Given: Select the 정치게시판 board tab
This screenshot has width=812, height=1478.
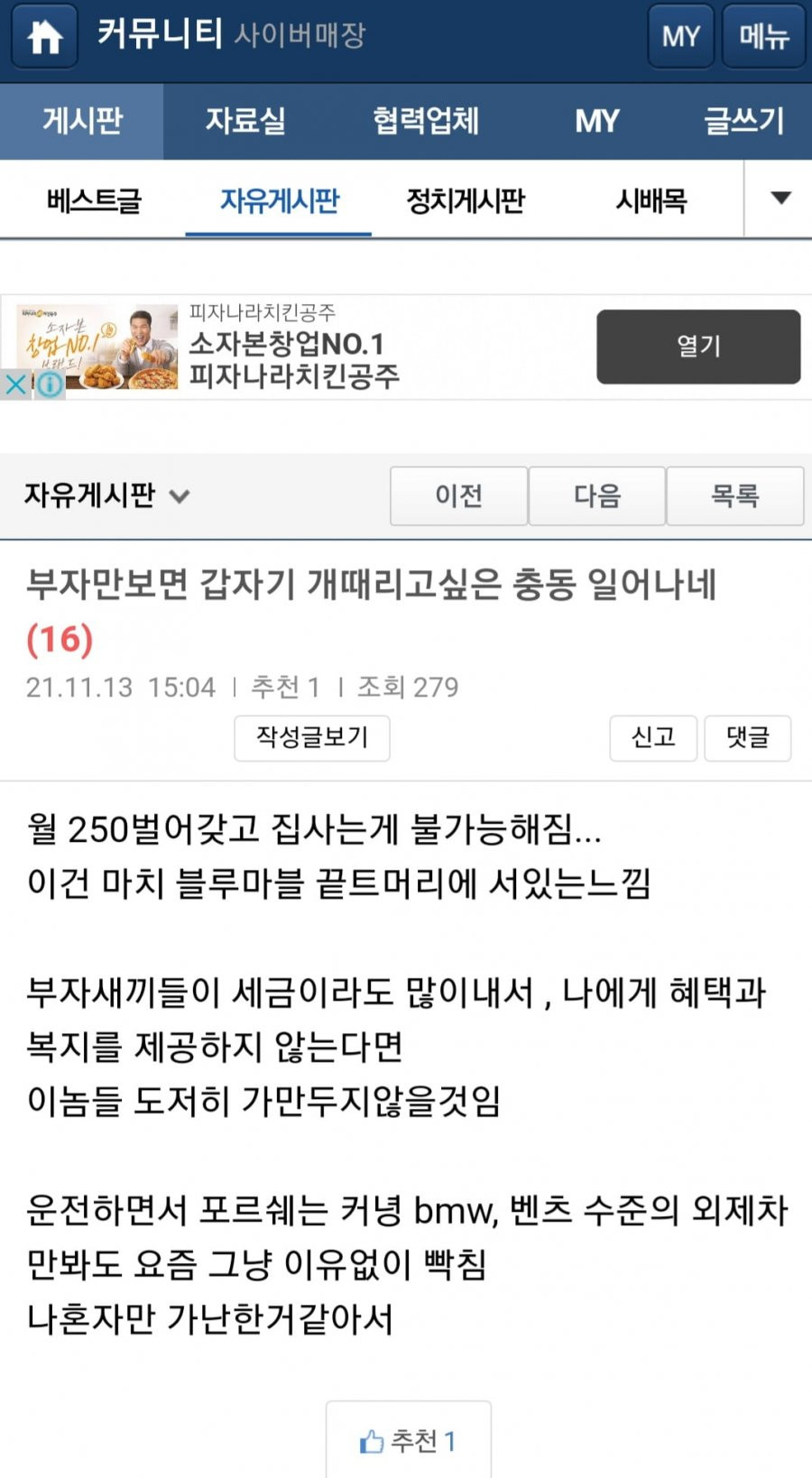Looking at the screenshot, I should click(x=466, y=200).
